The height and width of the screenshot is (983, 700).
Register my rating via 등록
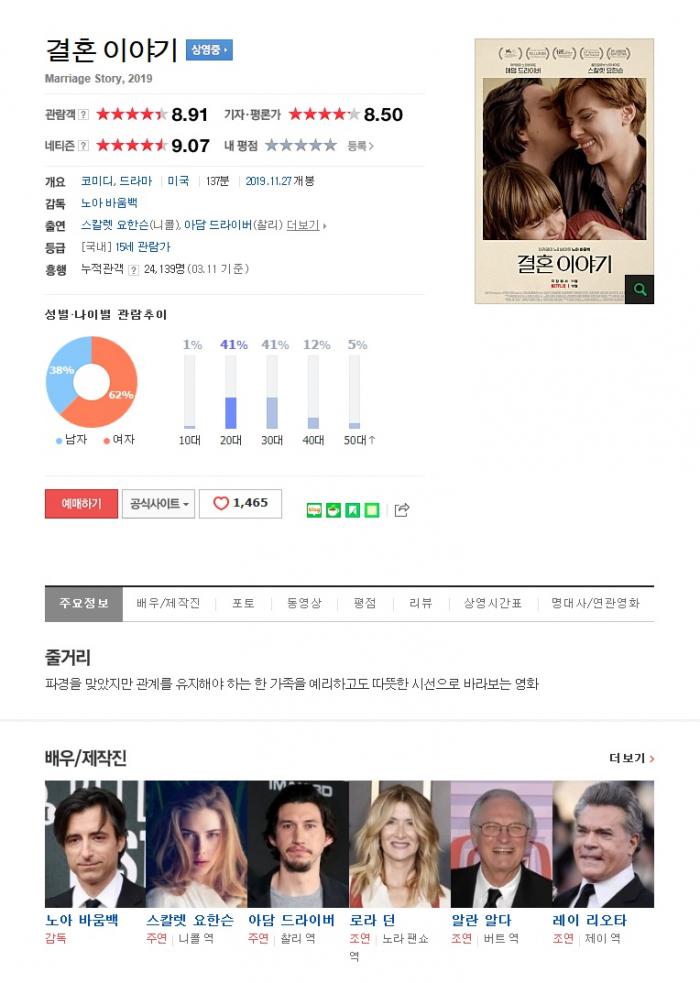pyautogui.click(x=360, y=146)
